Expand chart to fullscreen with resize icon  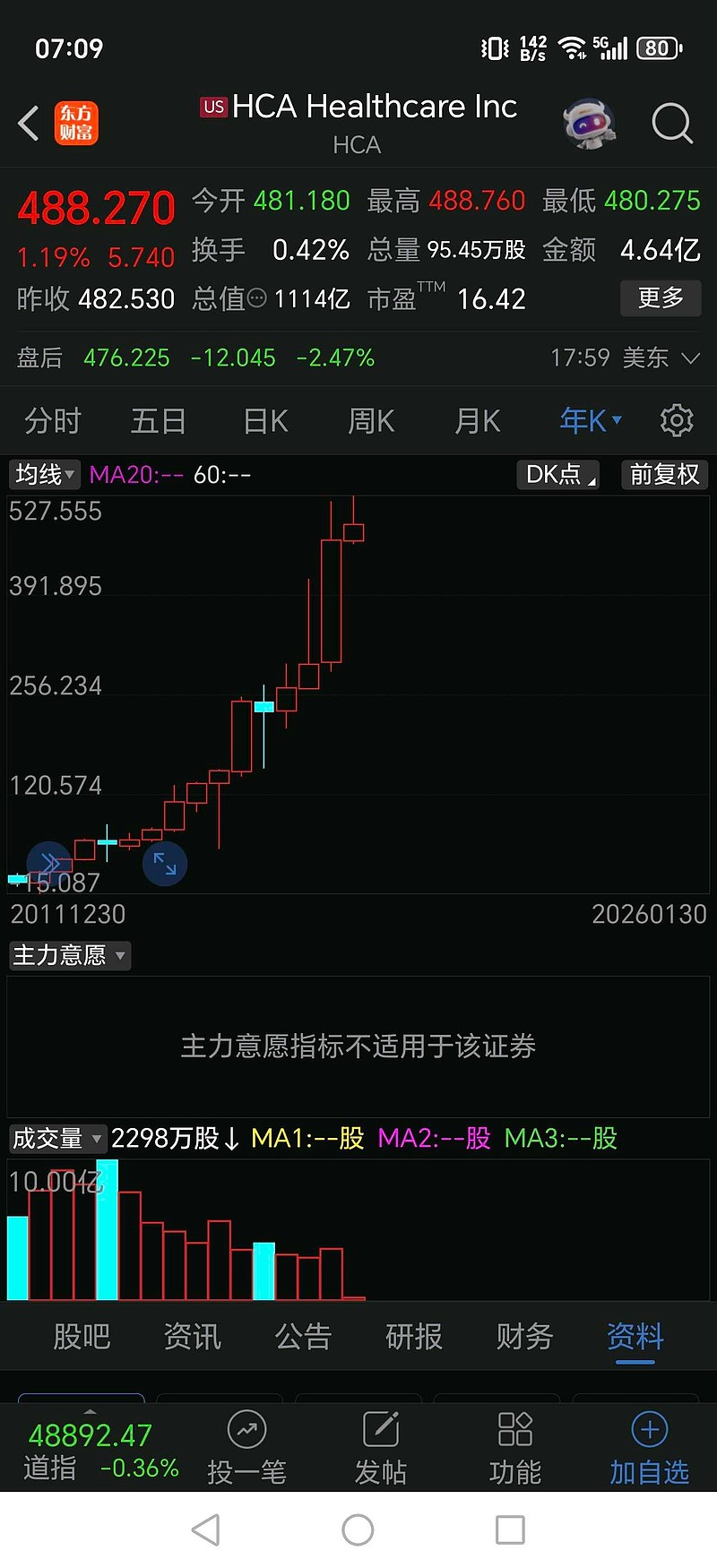point(165,863)
